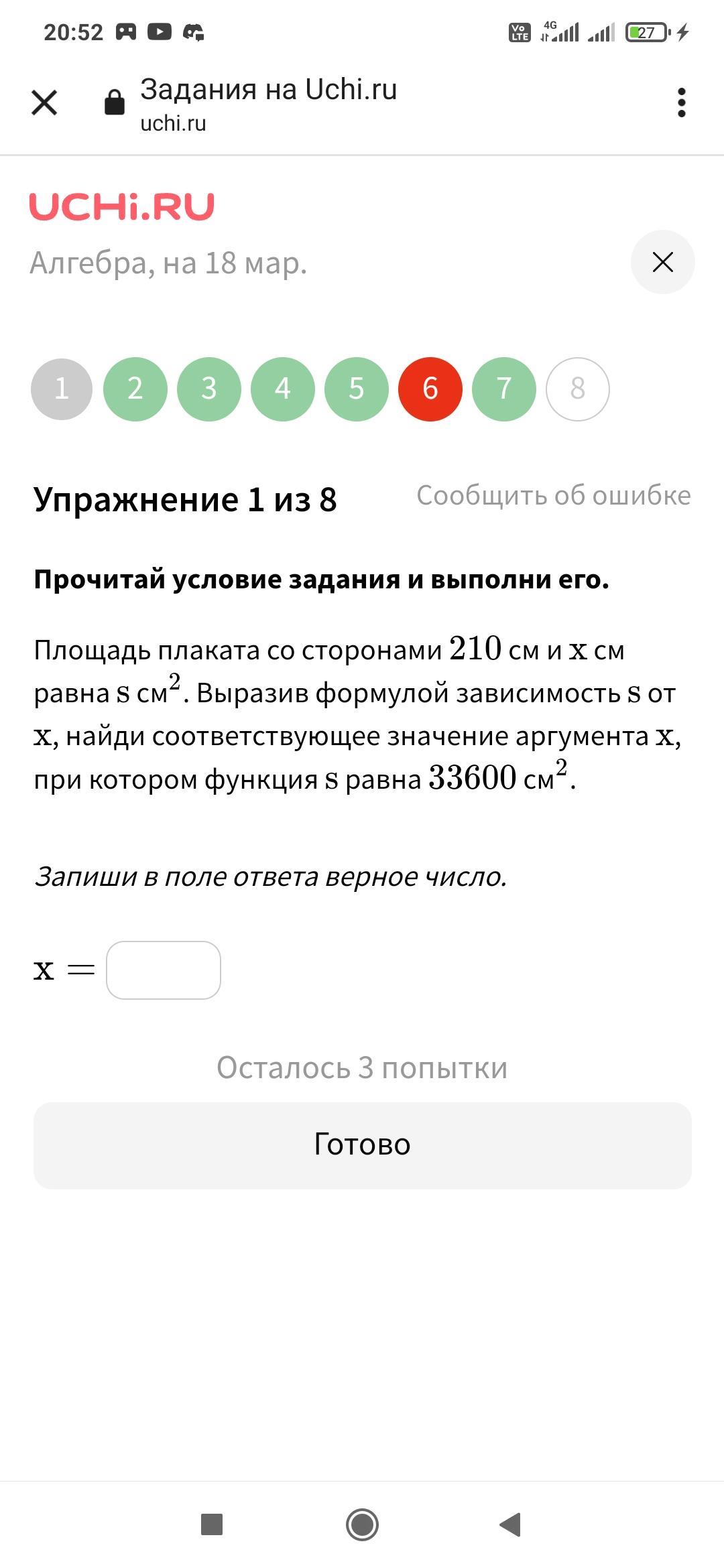Viewport: 724px width, 1568px height.
Task: Submit answer with the Готово button
Action: (x=362, y=1145)
